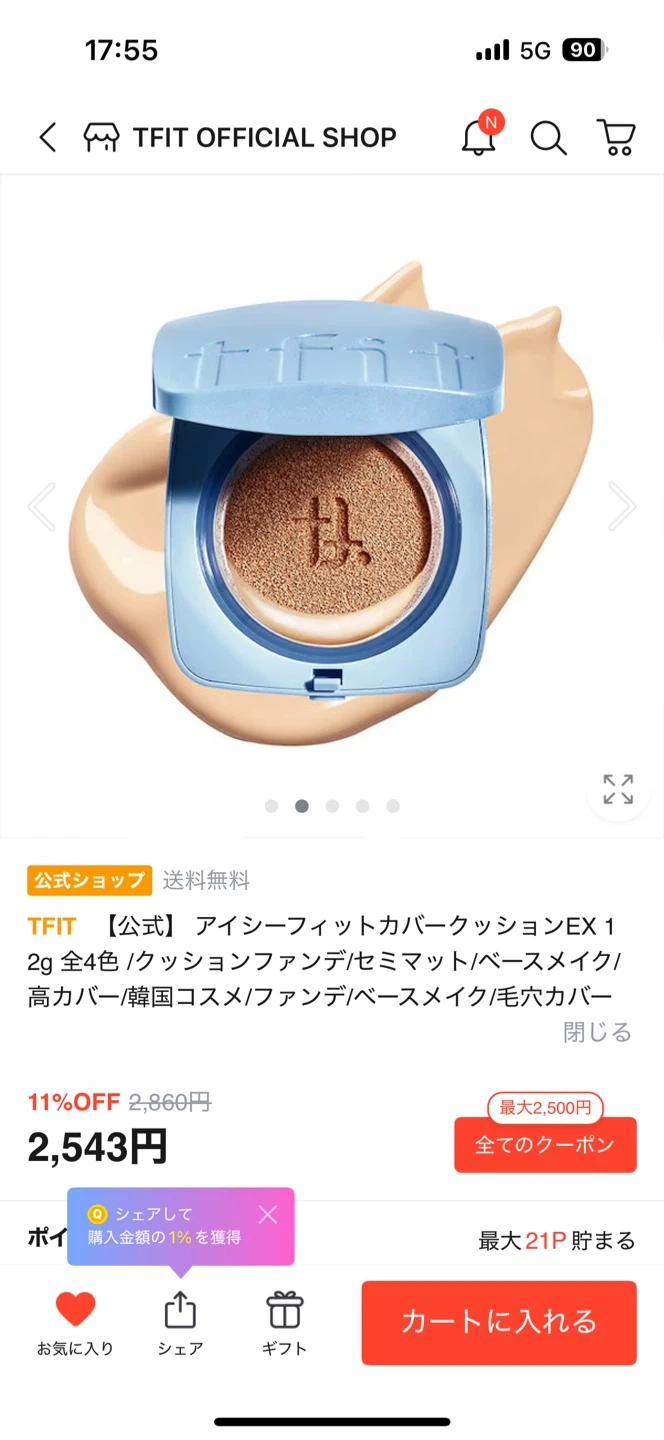Go back with the arrow icon
Viewport: 664px width, 1440px height.
[x=47, y=137]
